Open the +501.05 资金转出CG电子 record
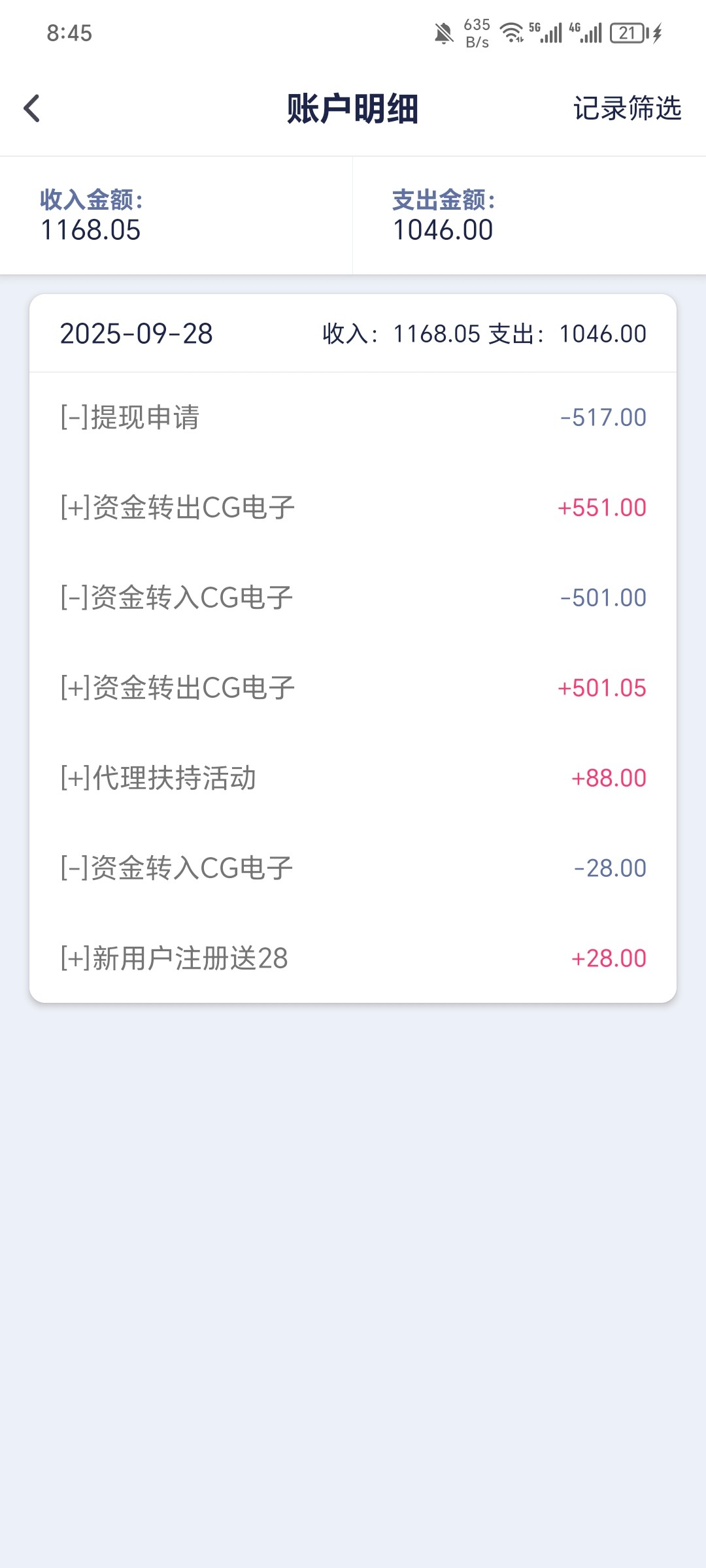Viewport: 706px width, 1568px height. click(353, 686)
